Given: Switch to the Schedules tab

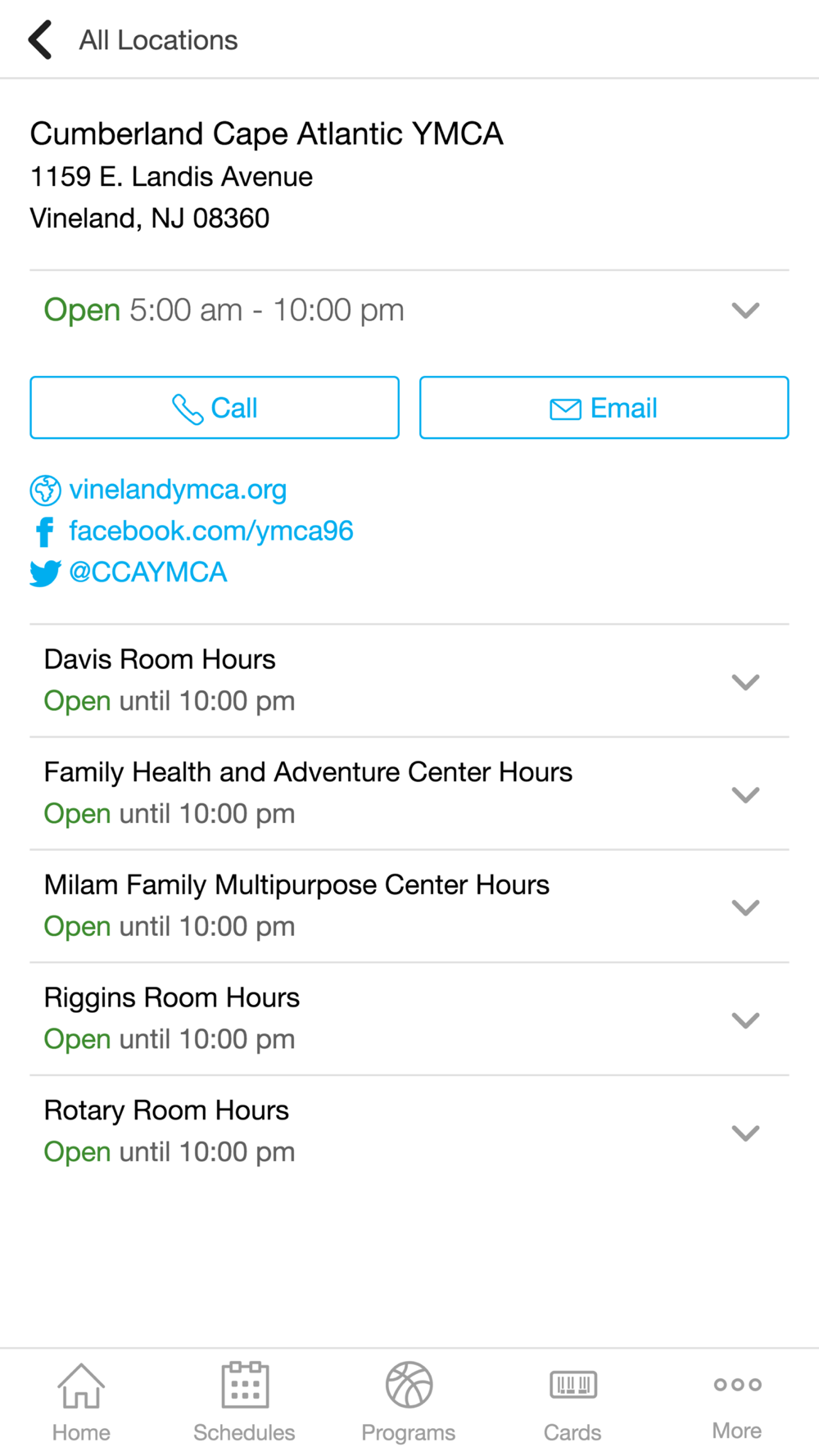Looking at the screenshot, I should (244, 1402).
